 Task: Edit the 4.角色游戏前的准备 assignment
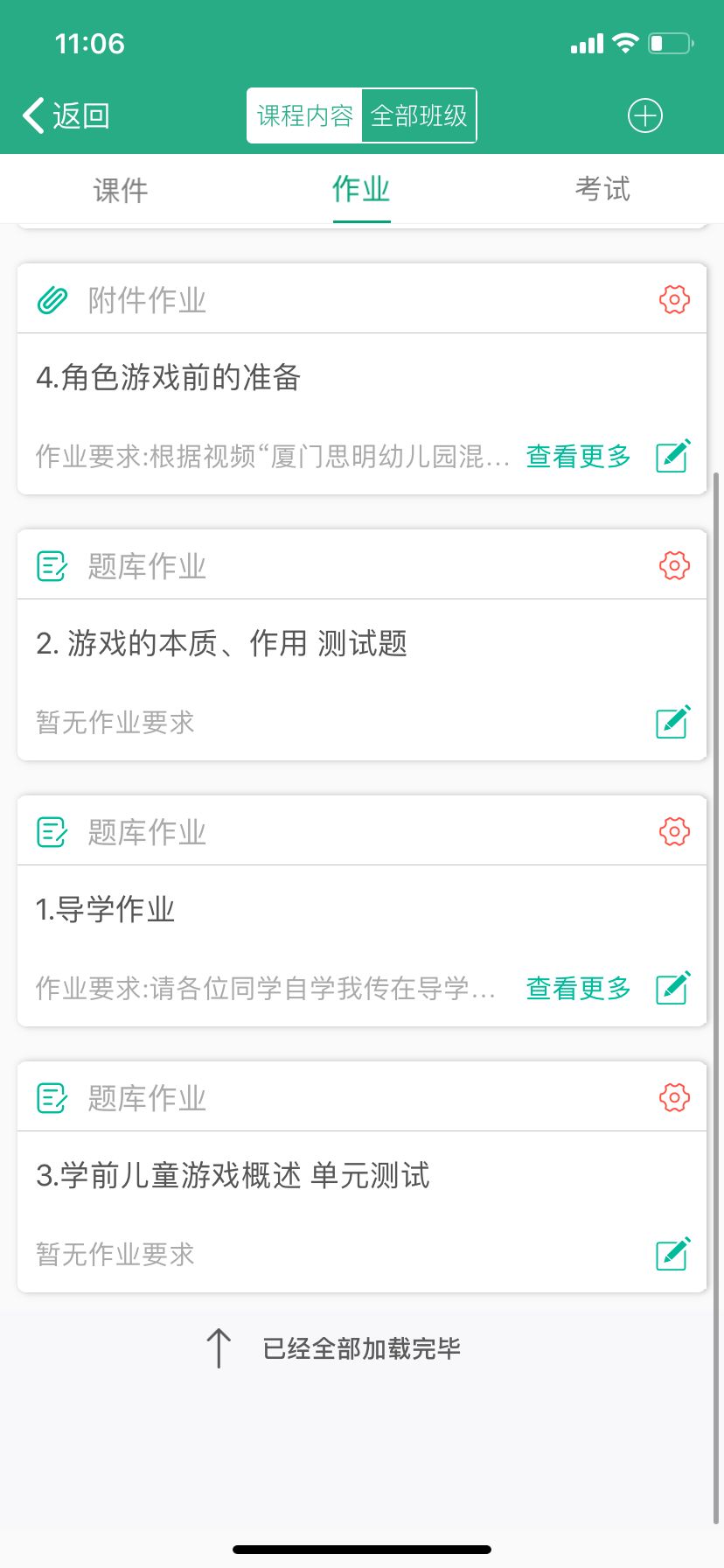tap(673, 456)
